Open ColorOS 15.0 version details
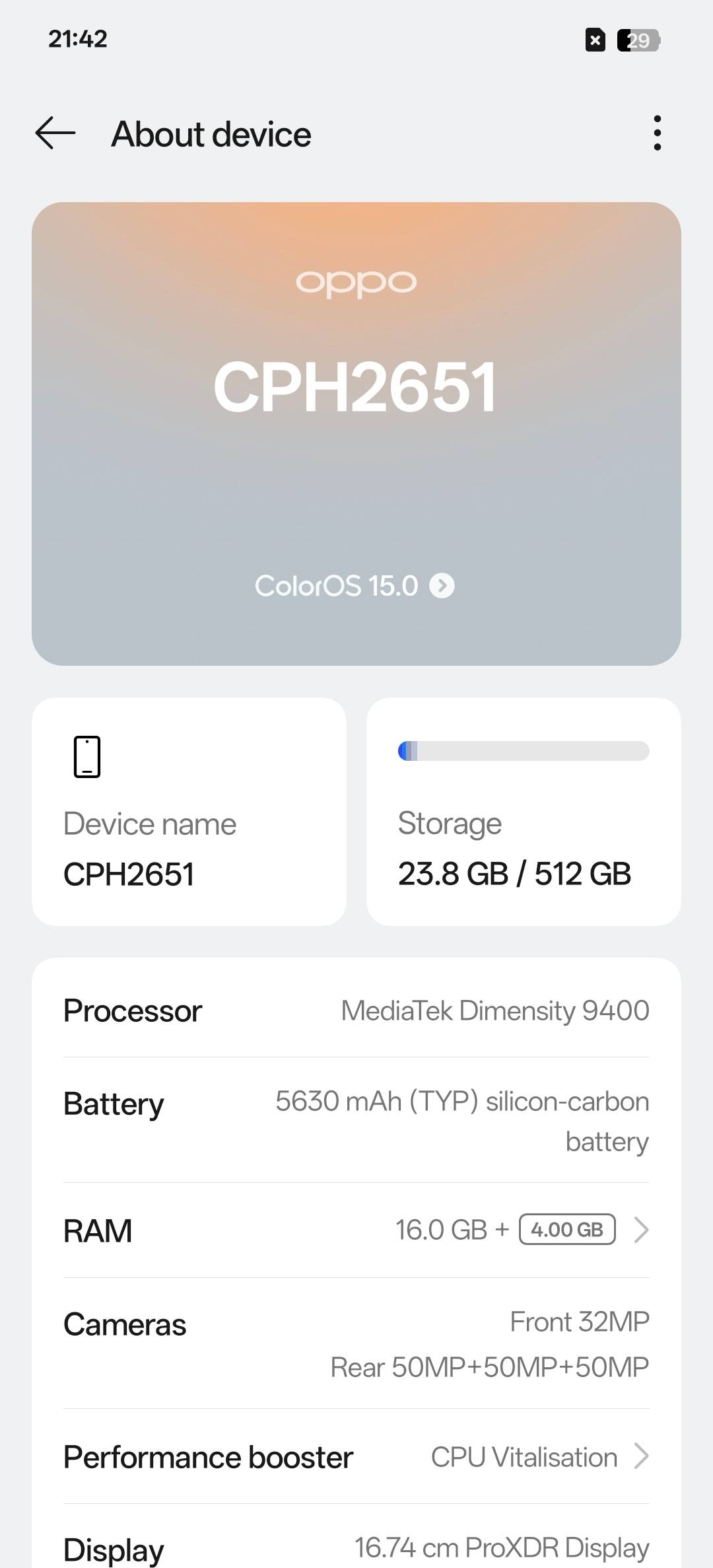The height and width of the screenshot is (1568, 713). pos(355,586)
